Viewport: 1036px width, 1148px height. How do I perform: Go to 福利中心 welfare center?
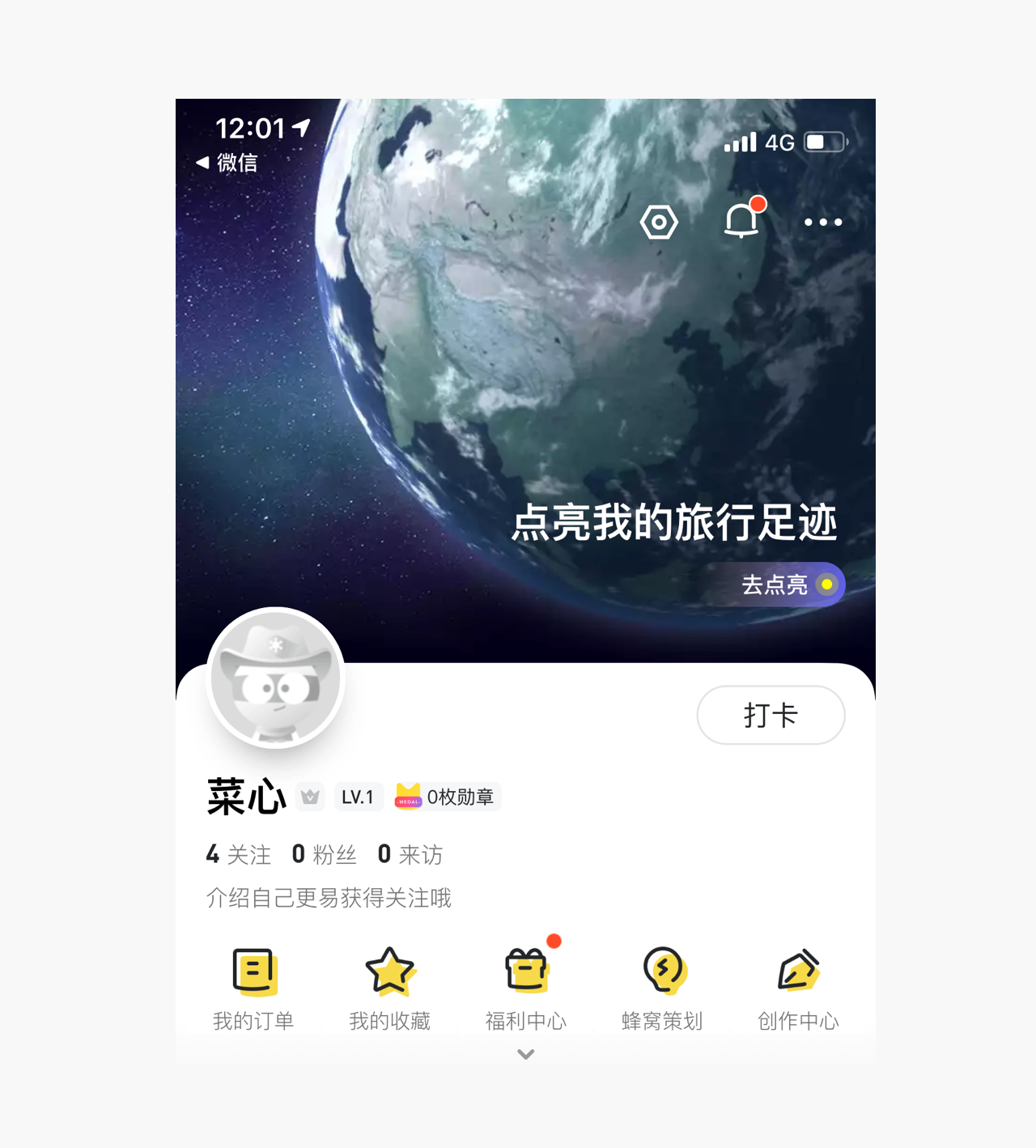[526, 988]
